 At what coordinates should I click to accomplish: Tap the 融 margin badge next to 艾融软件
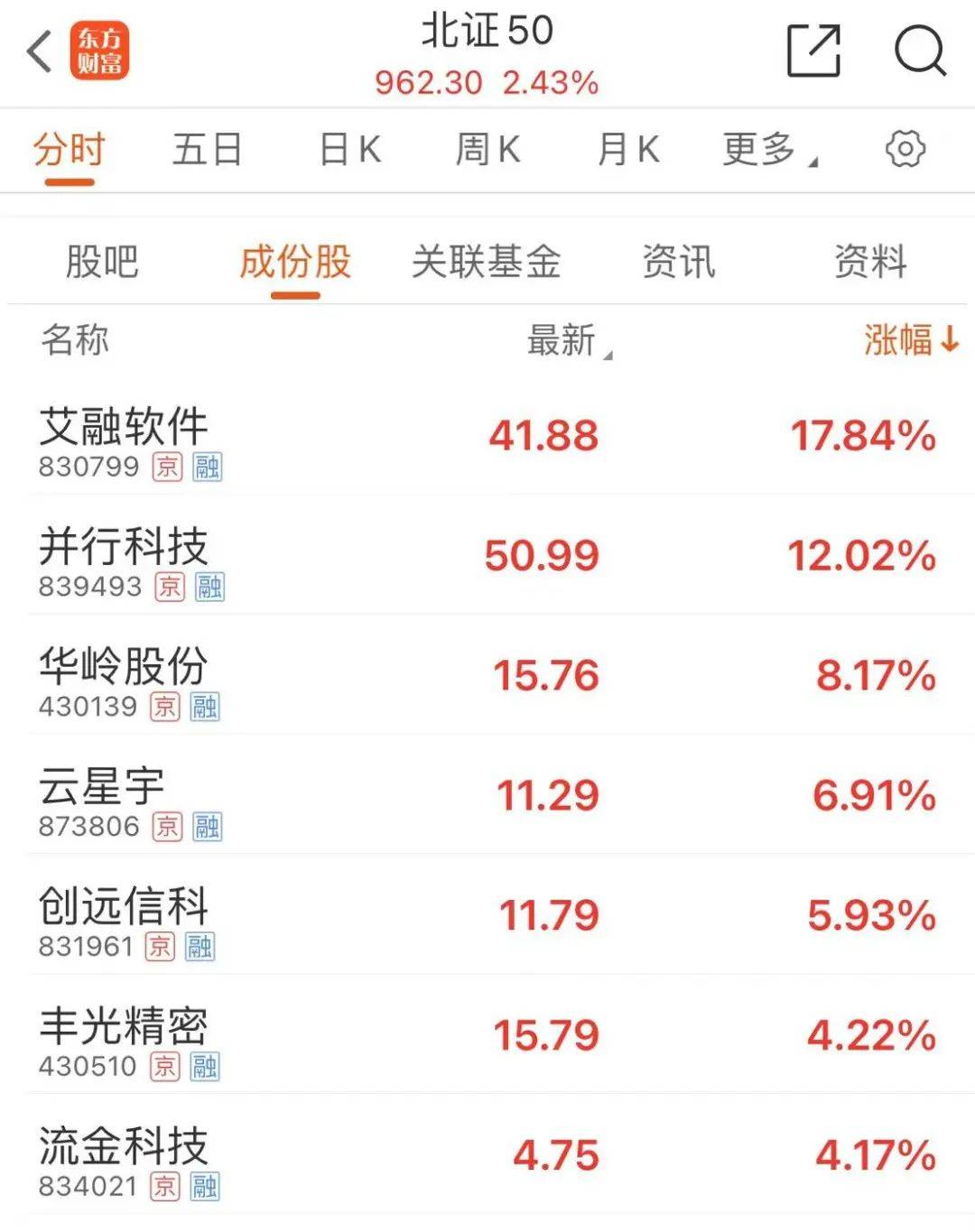(206, 468)
